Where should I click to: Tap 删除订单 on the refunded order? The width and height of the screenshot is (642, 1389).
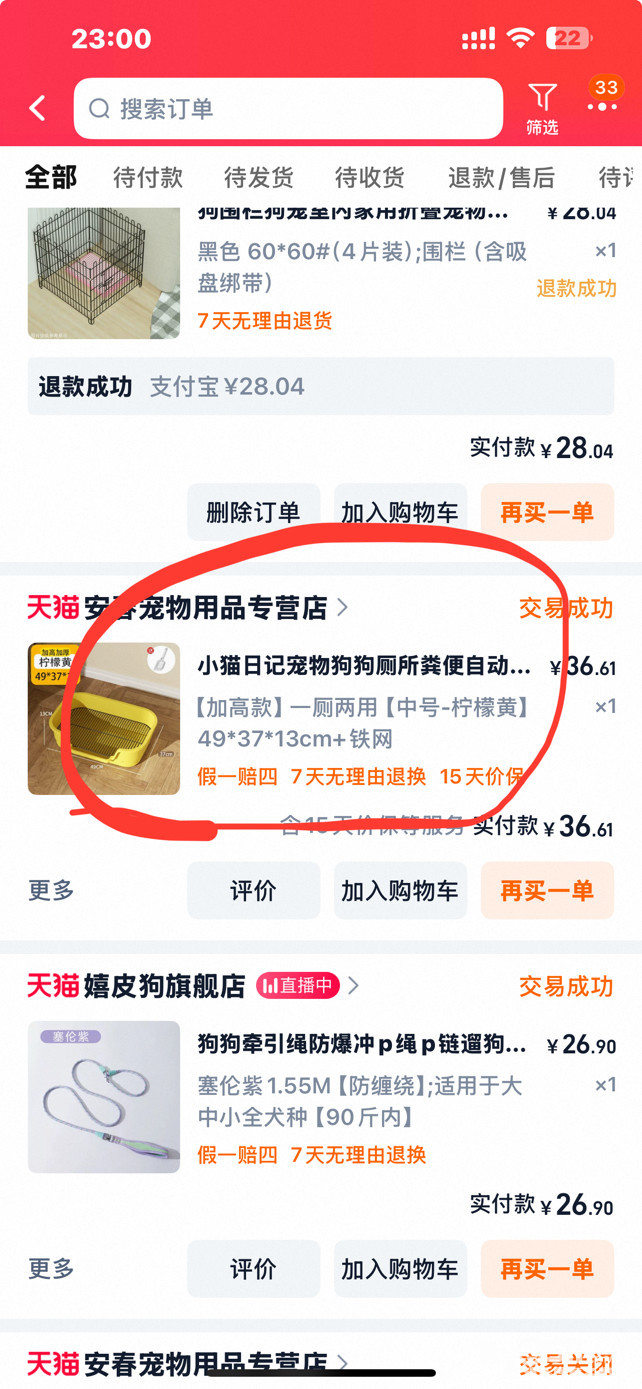point(253,512)
